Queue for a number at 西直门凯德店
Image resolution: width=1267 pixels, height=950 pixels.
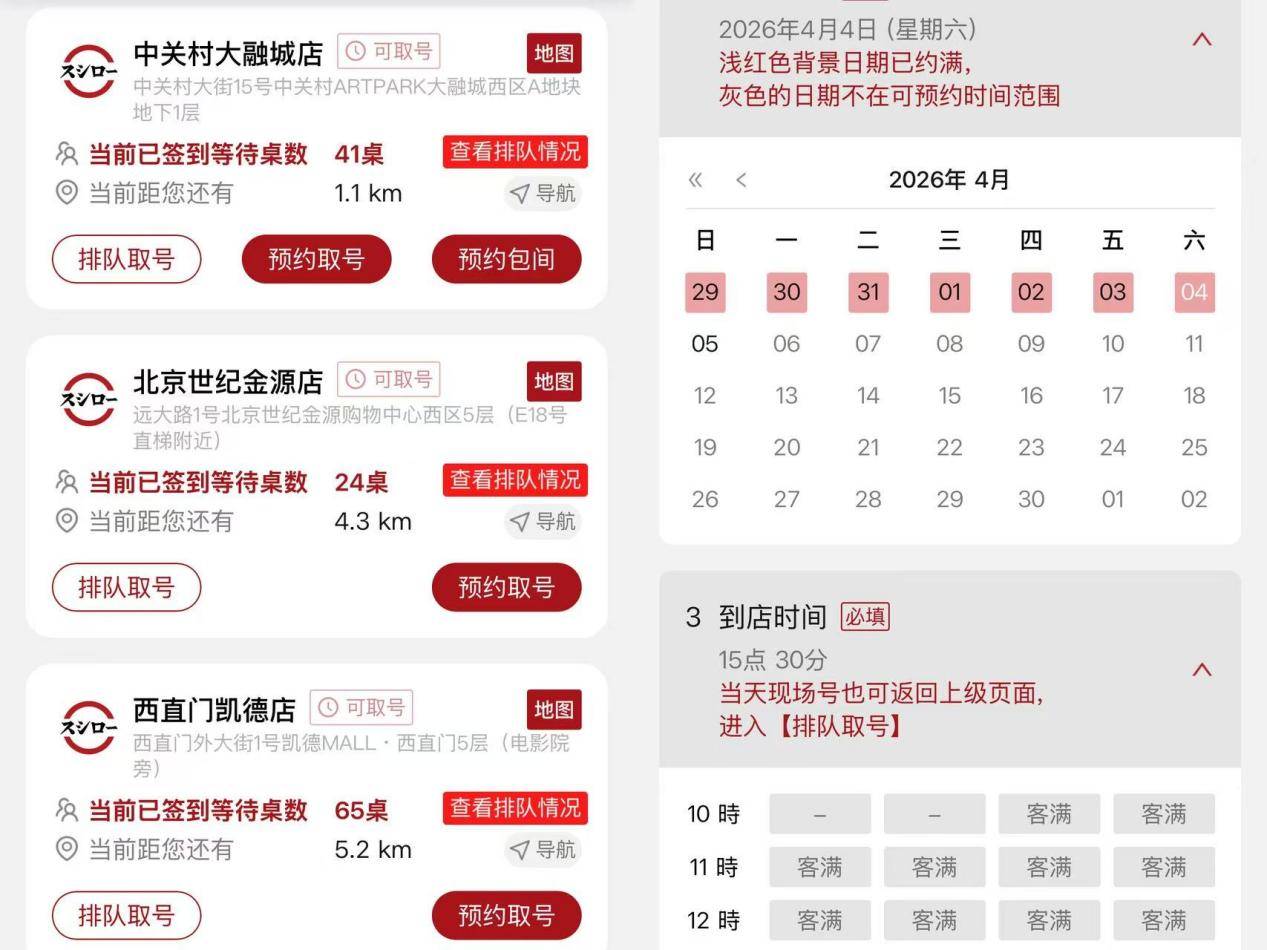pyautogui.click(x=126, y=915)
